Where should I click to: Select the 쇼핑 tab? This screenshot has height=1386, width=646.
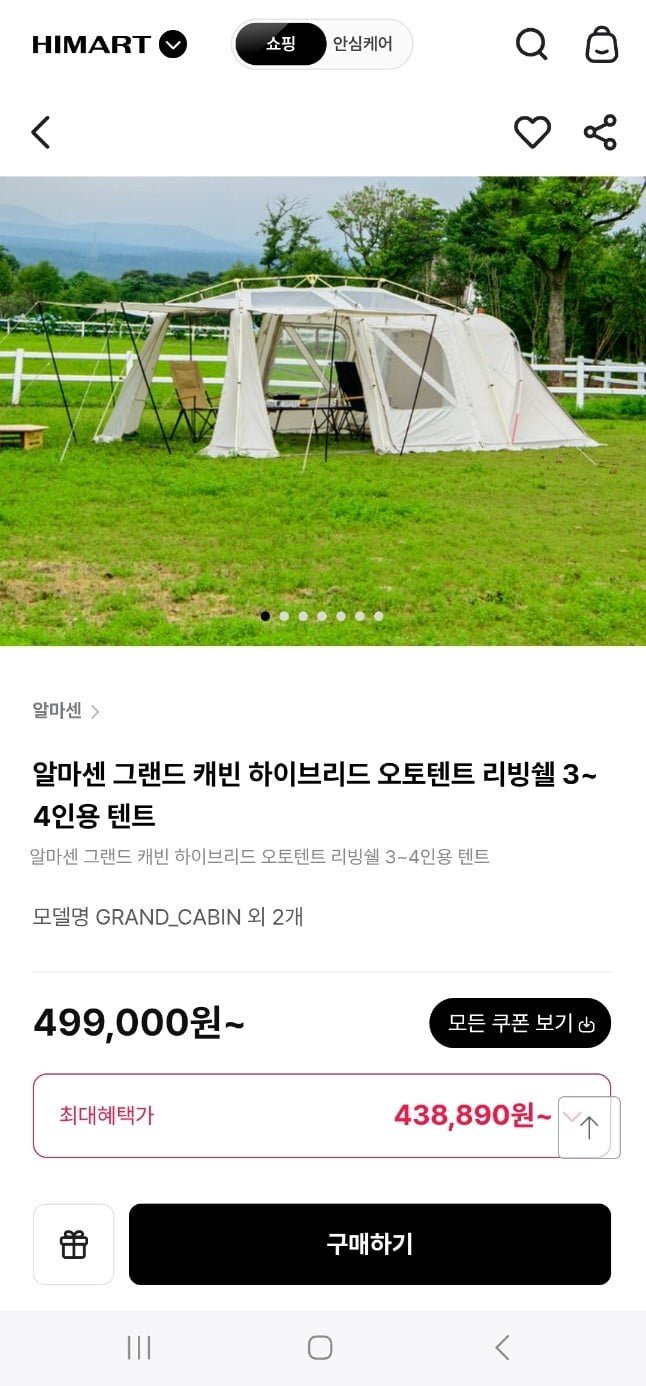pyautogui.click(x=281, y=45)
